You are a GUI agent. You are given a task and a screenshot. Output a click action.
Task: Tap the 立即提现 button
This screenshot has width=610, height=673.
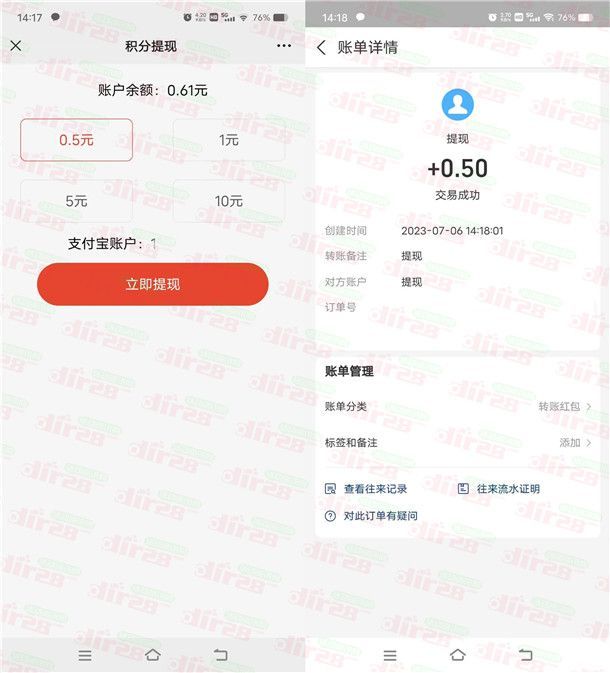pyautogui.click(x=153, y=285)
